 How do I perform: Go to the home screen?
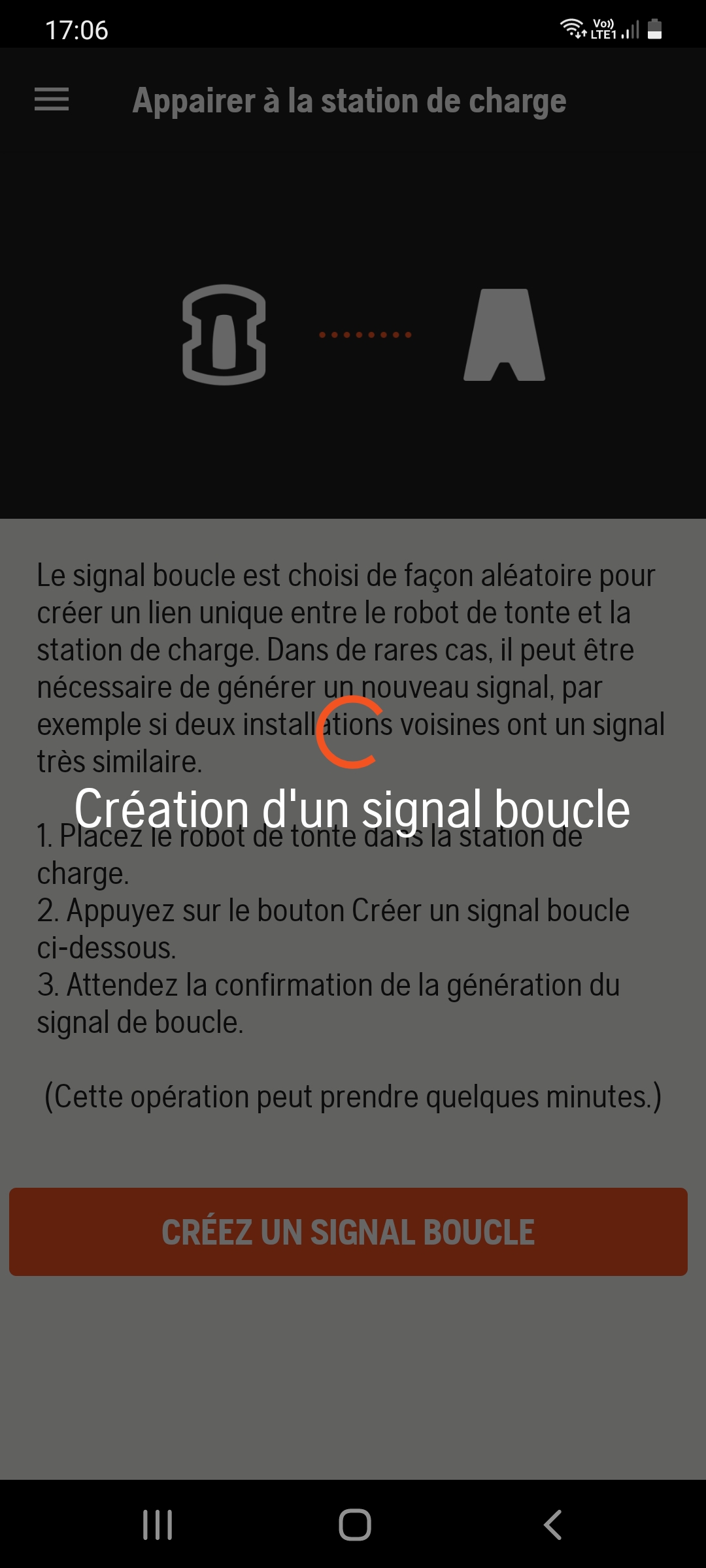tap(354, 1525)
